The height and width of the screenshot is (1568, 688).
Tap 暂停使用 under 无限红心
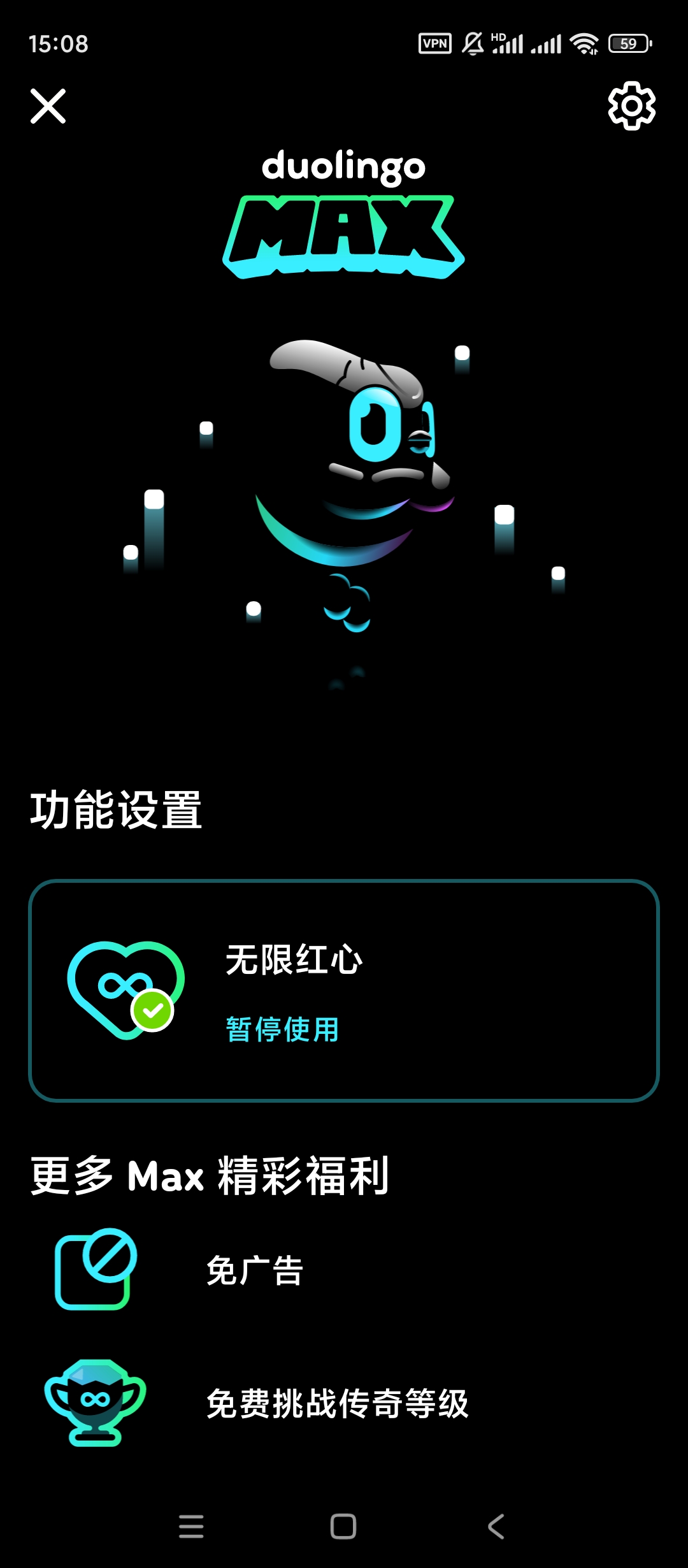point(282,1029)
